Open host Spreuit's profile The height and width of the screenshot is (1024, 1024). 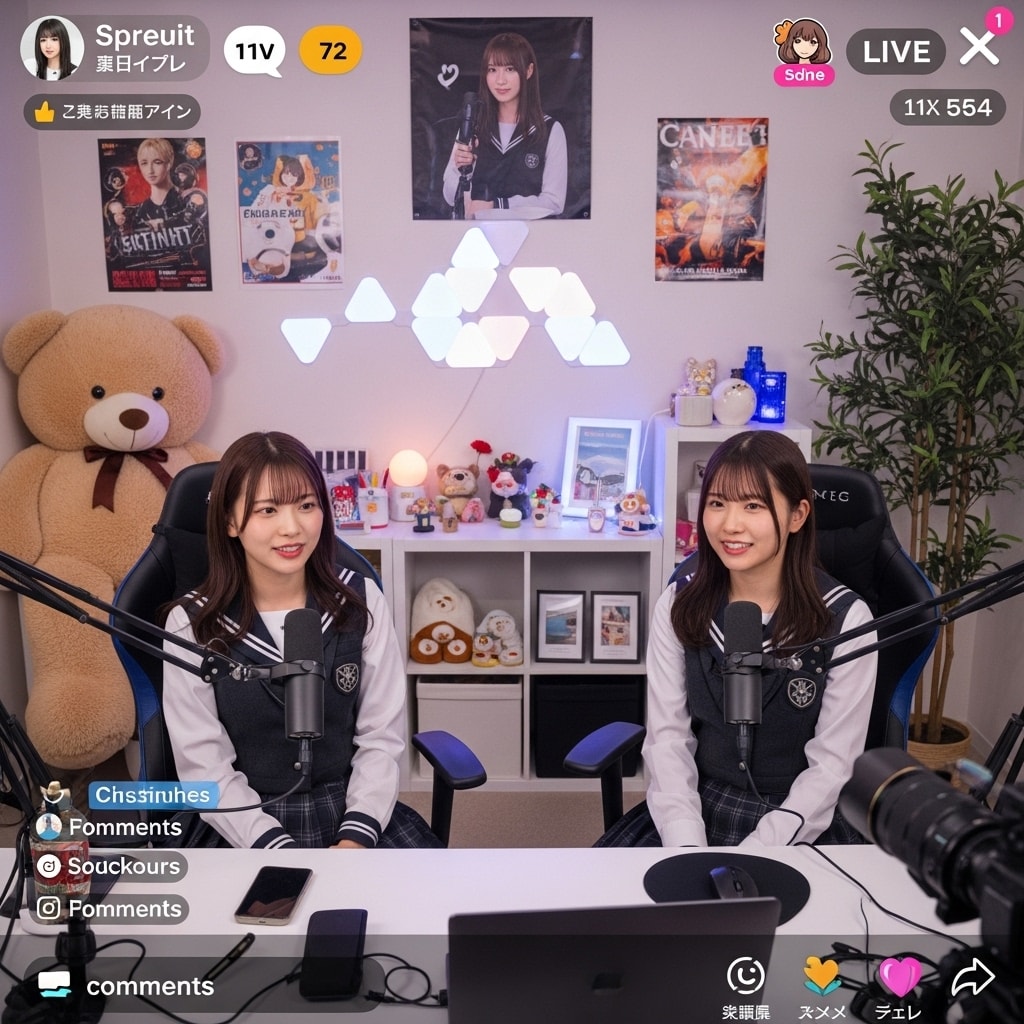click(52, 48)
